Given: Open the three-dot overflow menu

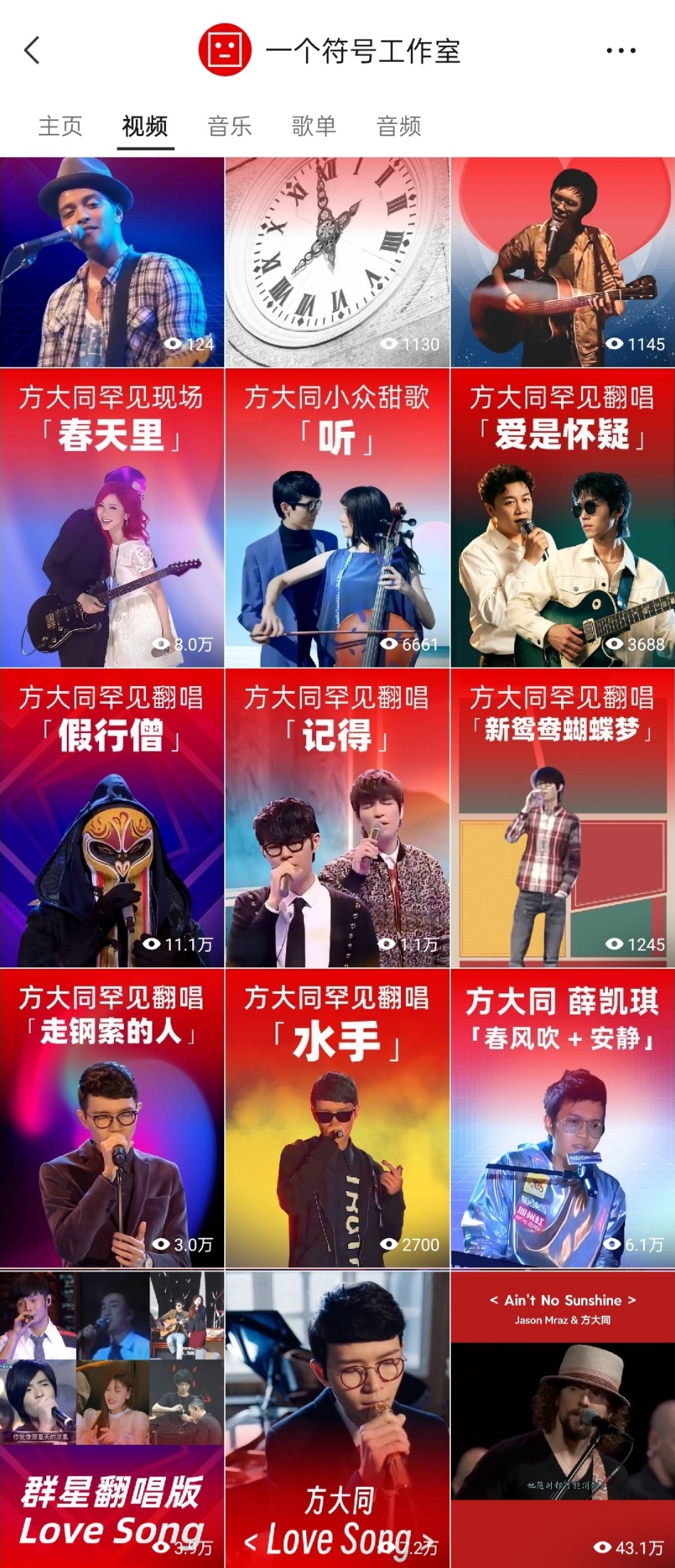Looking at the screenshot, I should click(x=620, y=51).
